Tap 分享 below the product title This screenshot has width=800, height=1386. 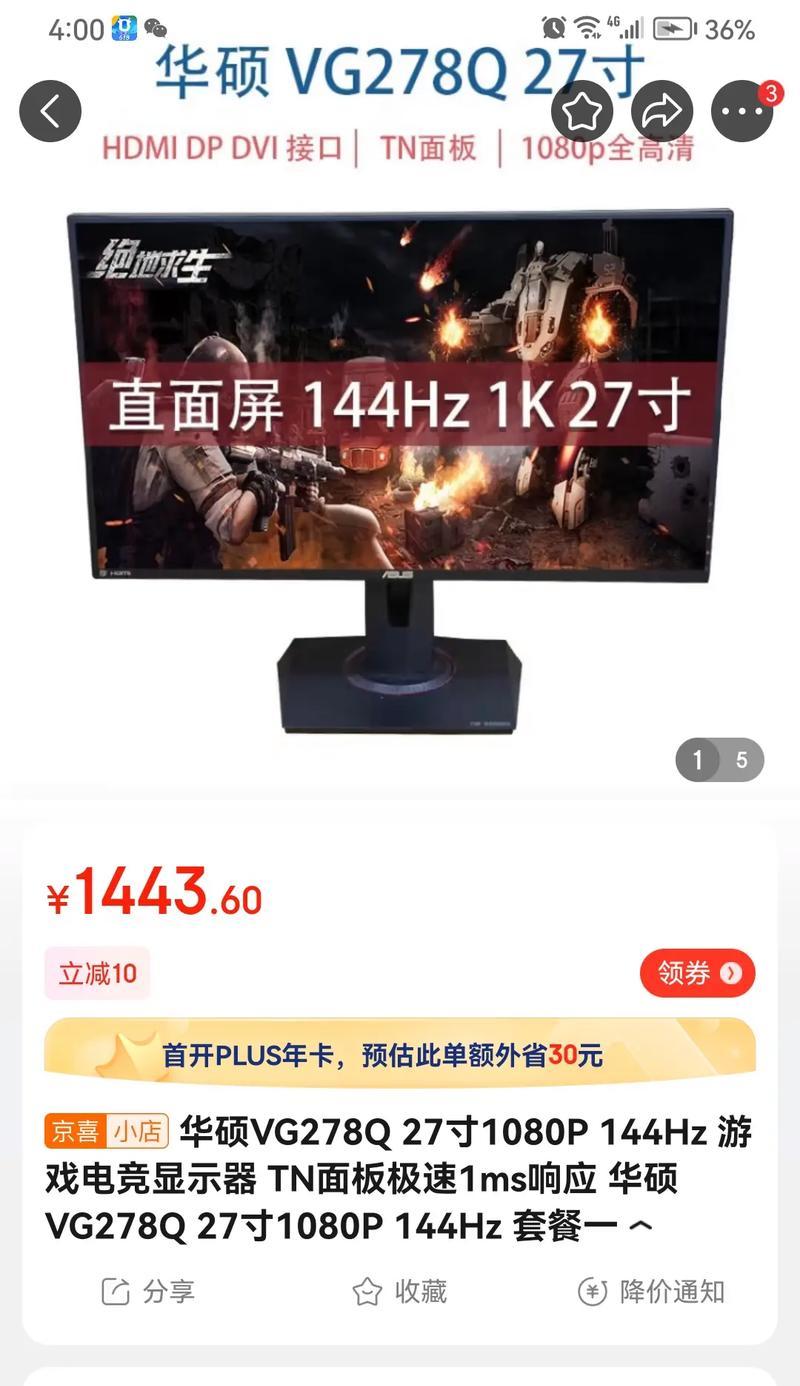click(x=148, y=1291)
